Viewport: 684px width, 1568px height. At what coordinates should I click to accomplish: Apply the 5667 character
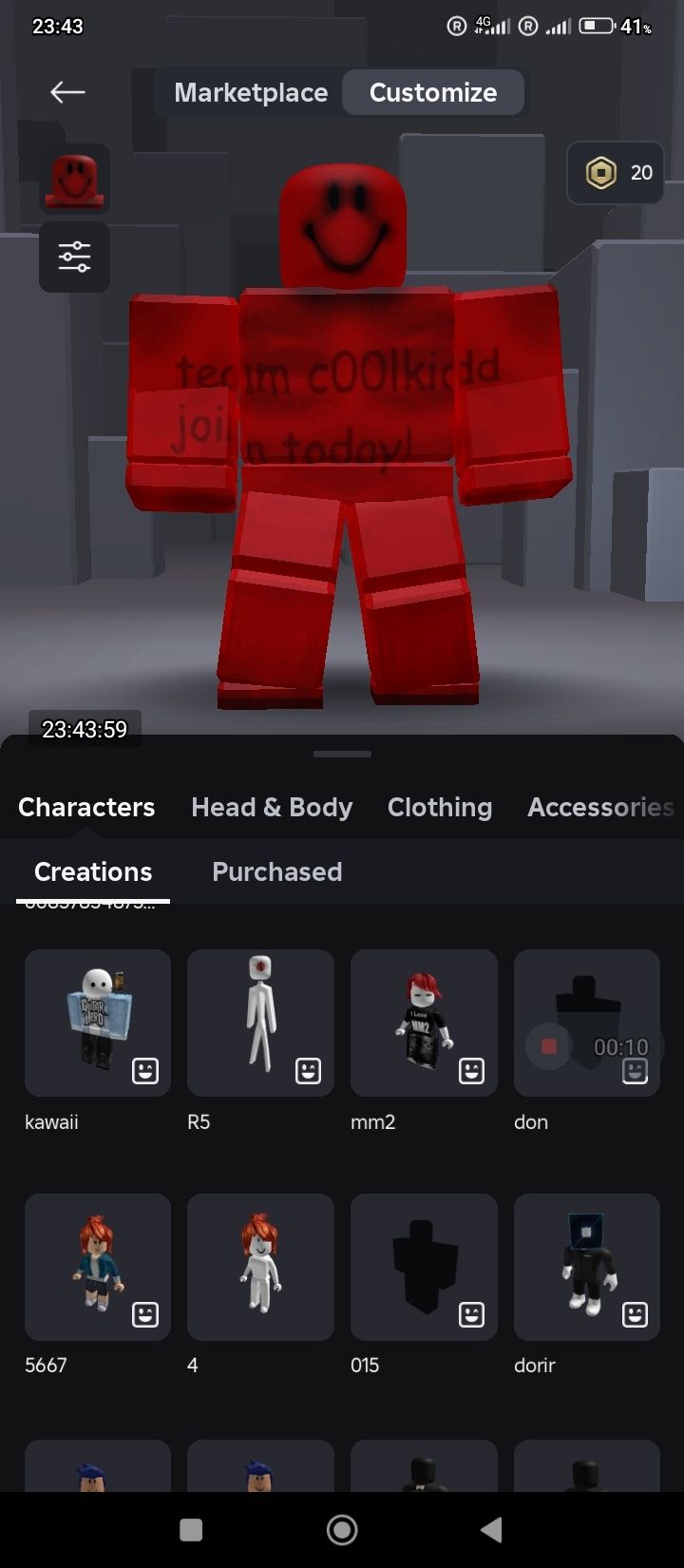click(x=98, y=1267)
